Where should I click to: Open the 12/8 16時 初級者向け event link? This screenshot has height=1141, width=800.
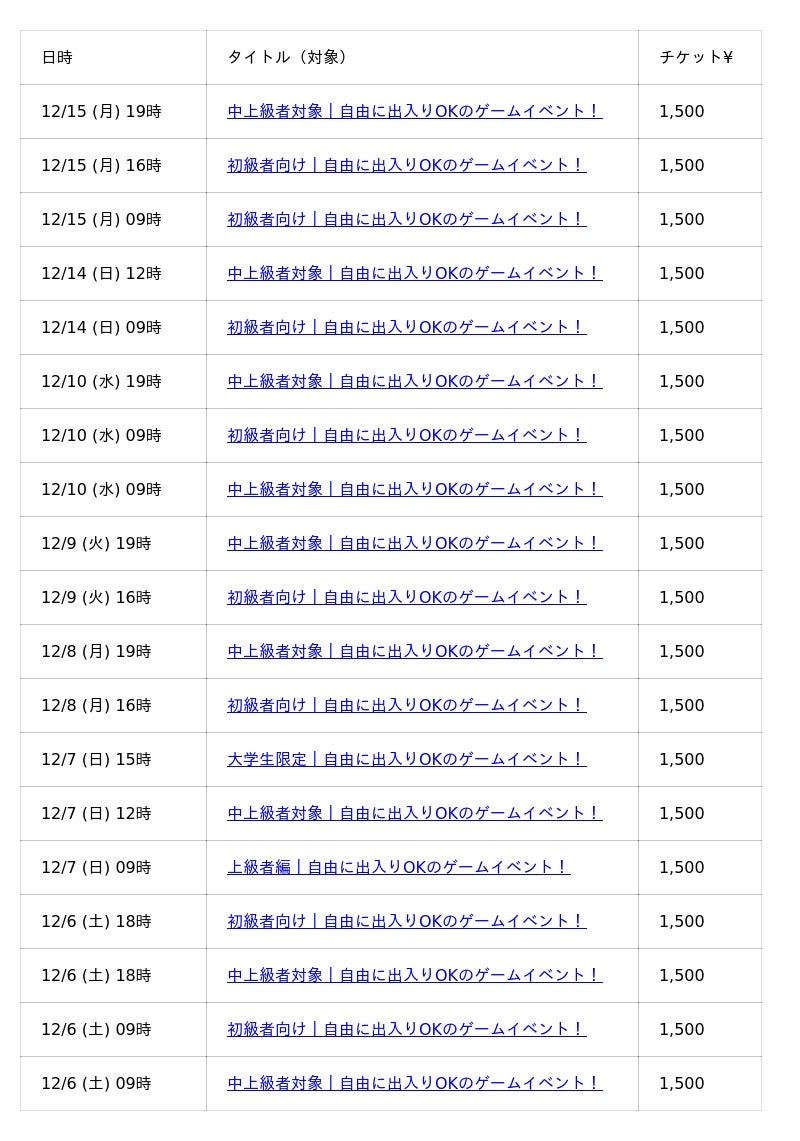point(406,705)
